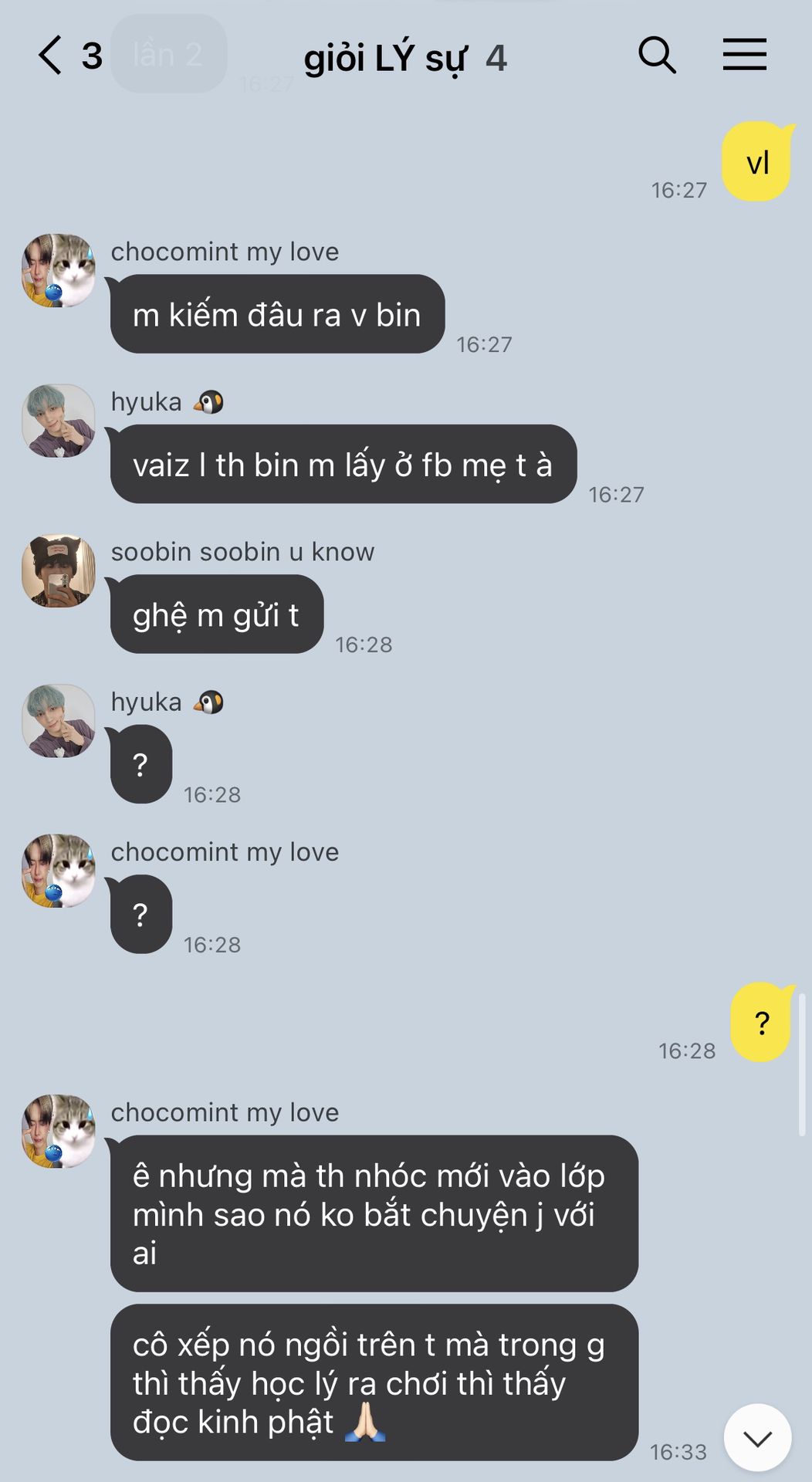812x1482 pixels.
Task: Jump to latest messages with down arrow
Action: coord(757,1437)
